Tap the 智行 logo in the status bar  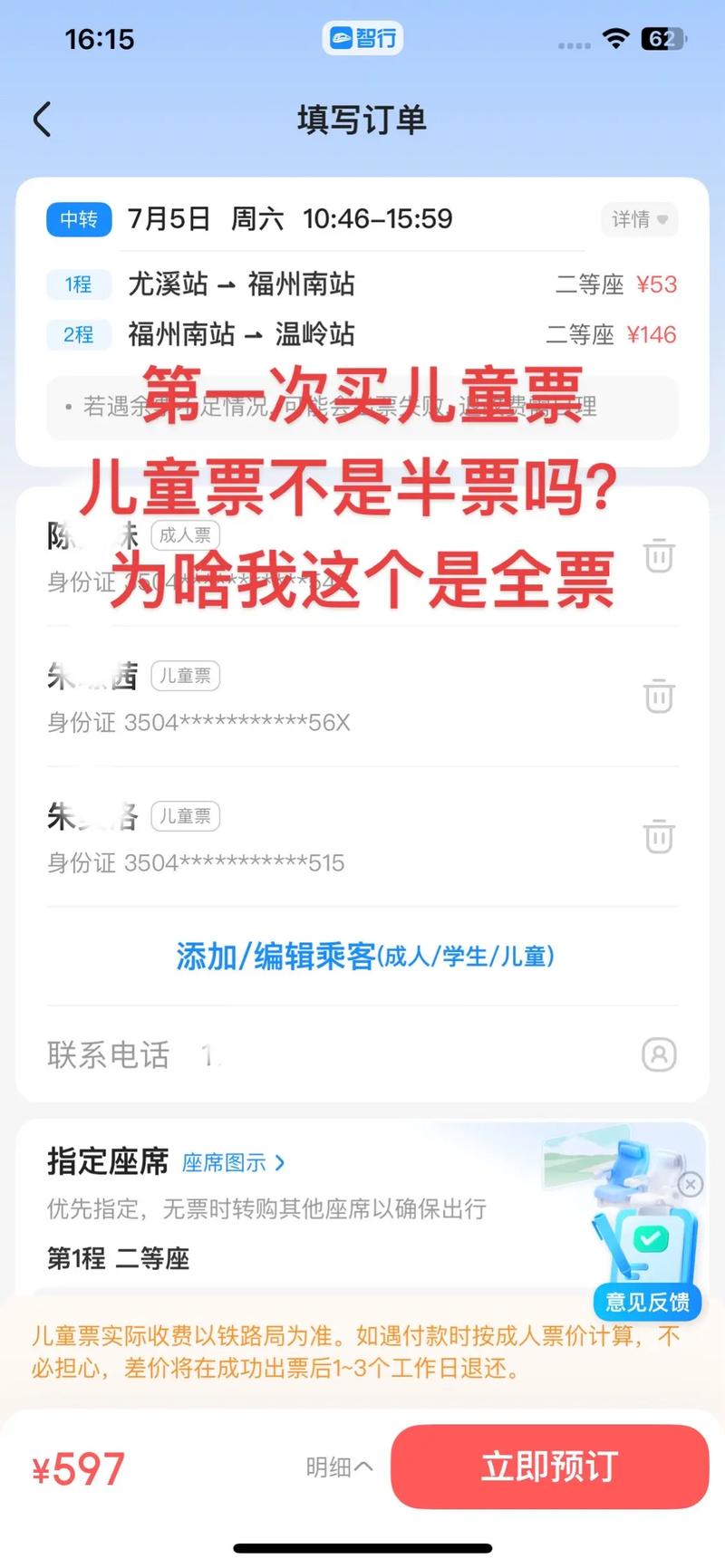point(362,38)
